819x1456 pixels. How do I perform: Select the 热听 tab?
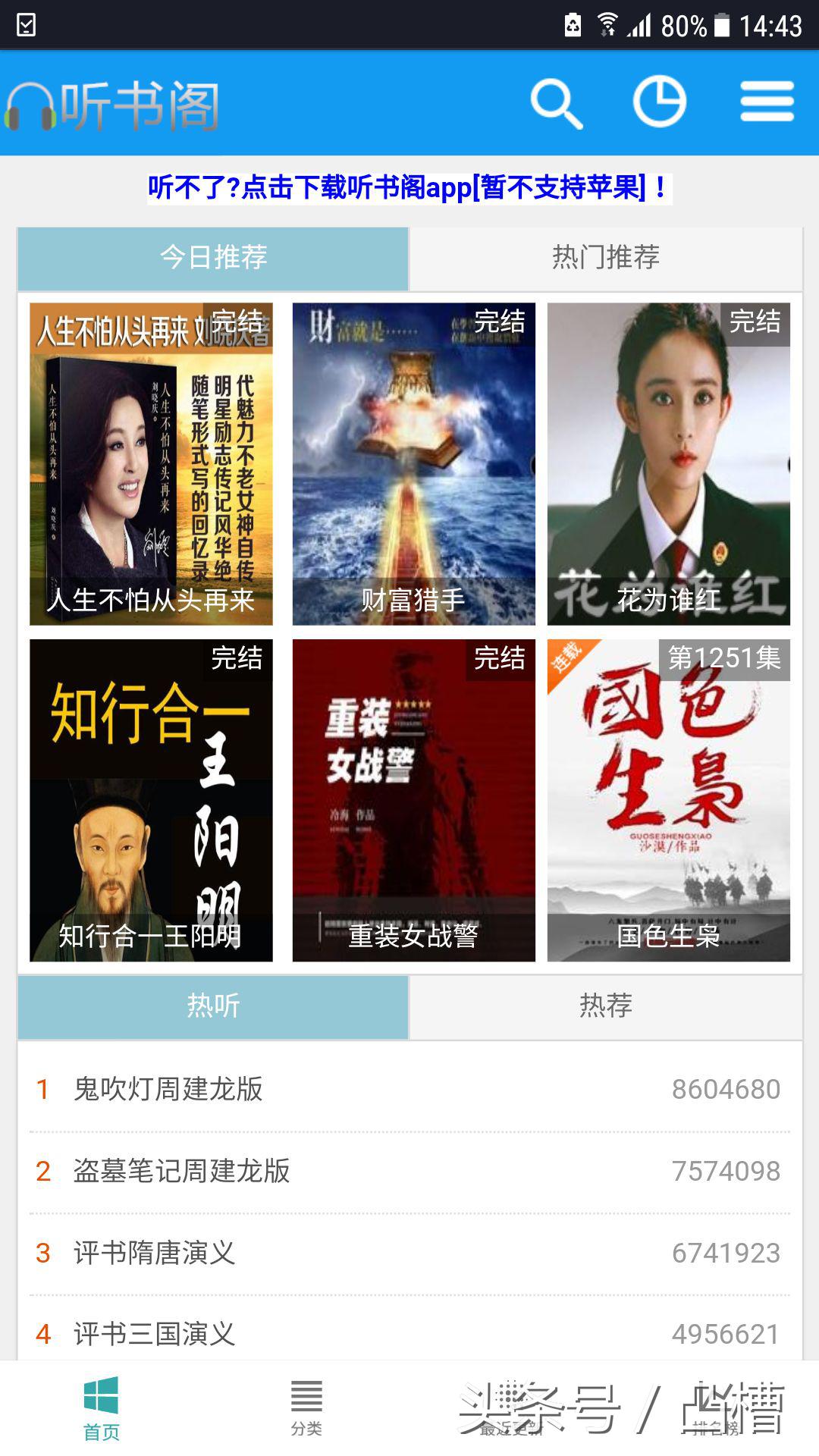(x=213, y=1006)
